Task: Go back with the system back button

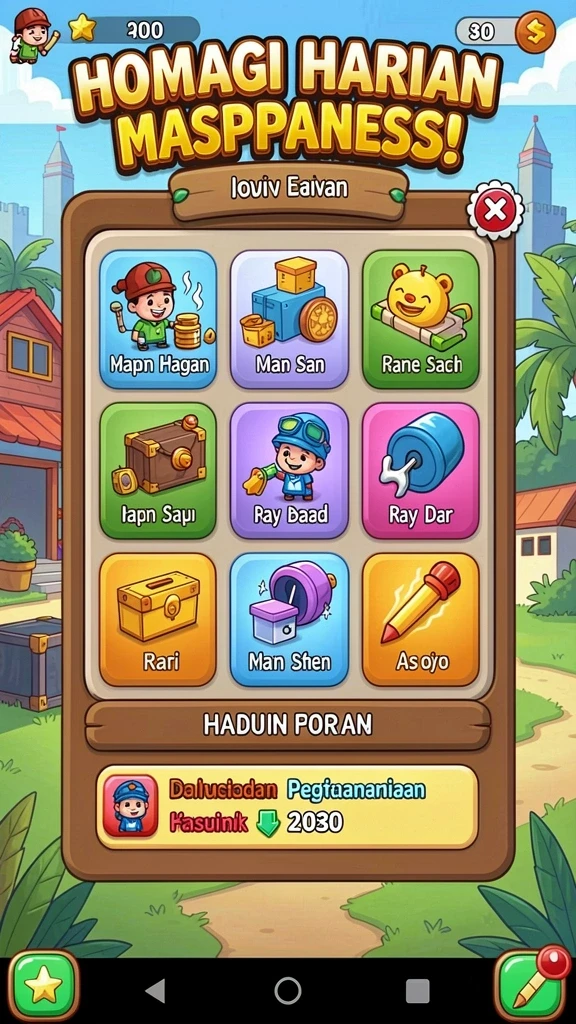Action: click(x=155, y=991)
